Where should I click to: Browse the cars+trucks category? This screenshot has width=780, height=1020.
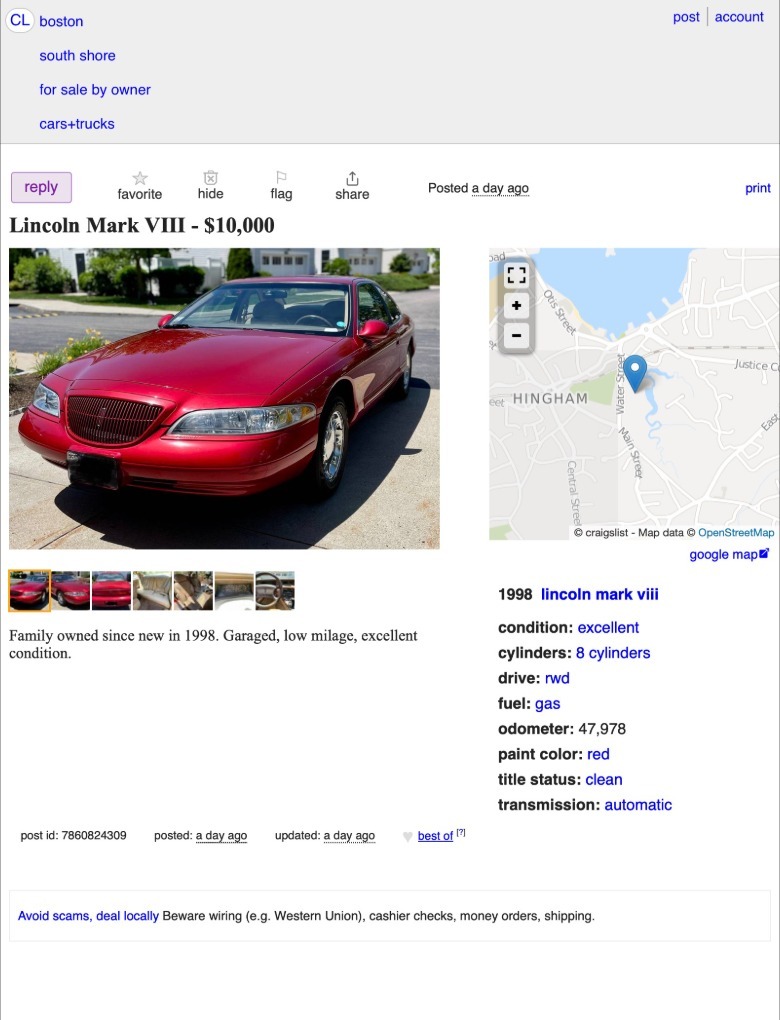pos(77,124)
